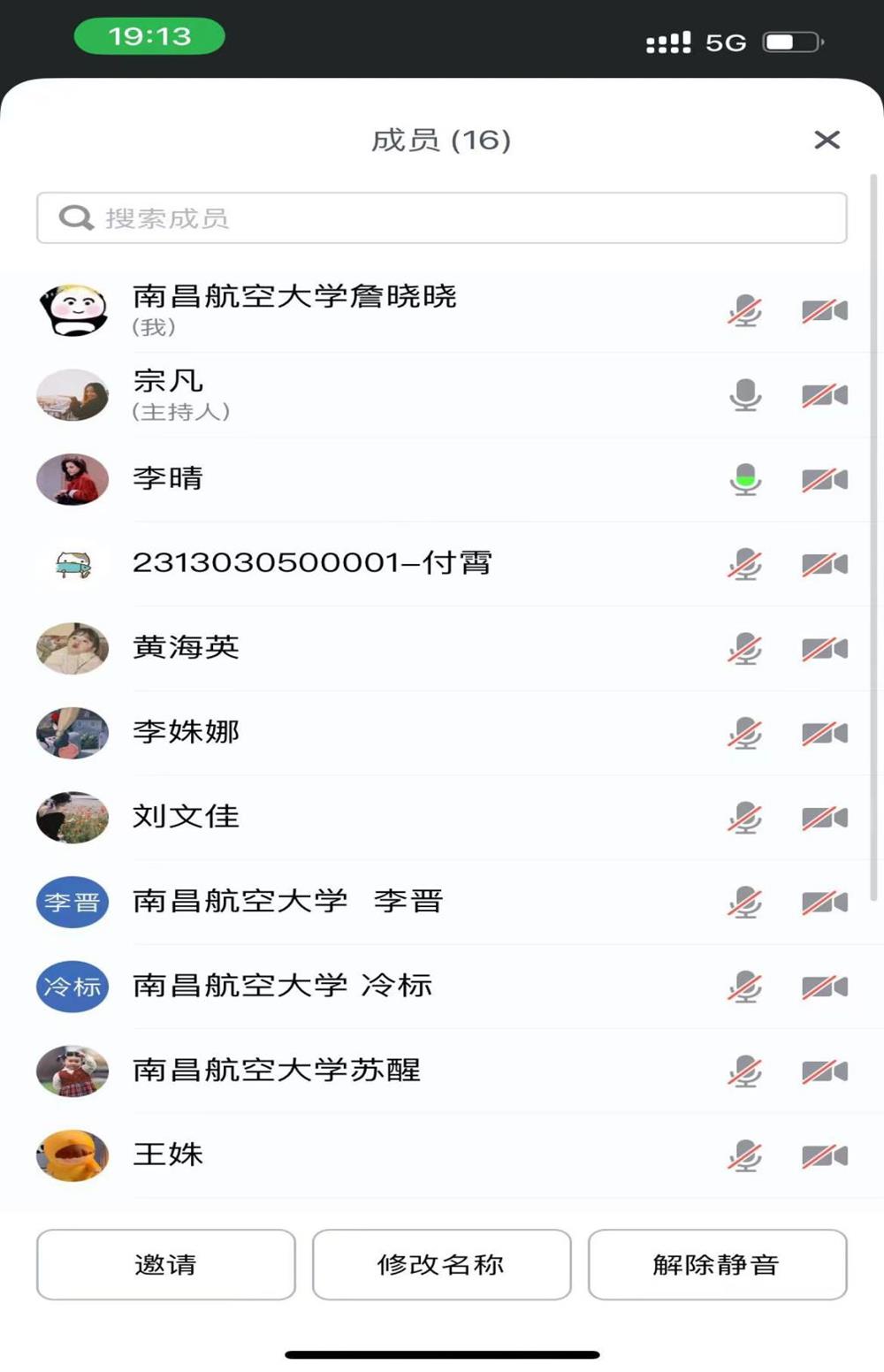Tap the 邀请 button
Viewport: 884px width, 1372px height.
[165, 1264]
